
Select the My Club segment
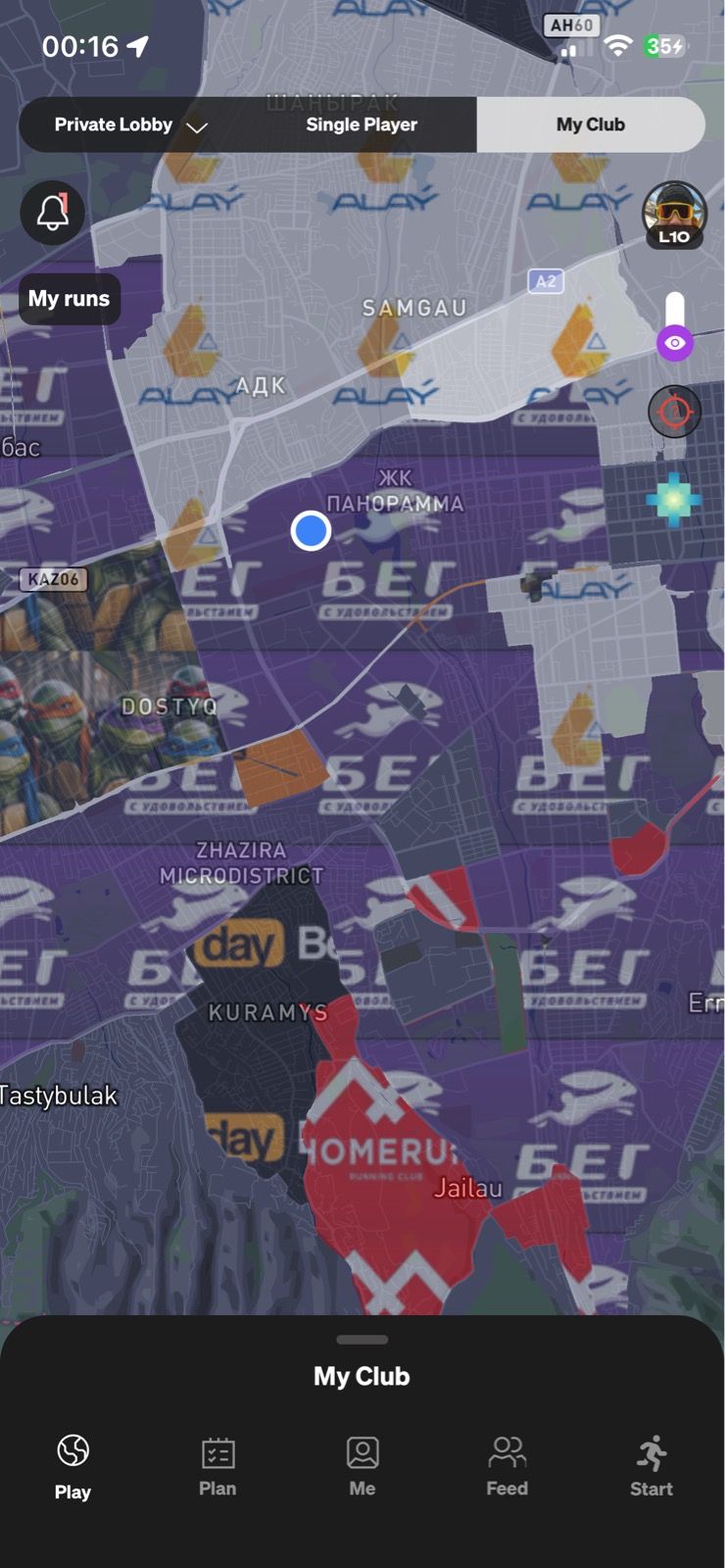click(x=590, y=124)
